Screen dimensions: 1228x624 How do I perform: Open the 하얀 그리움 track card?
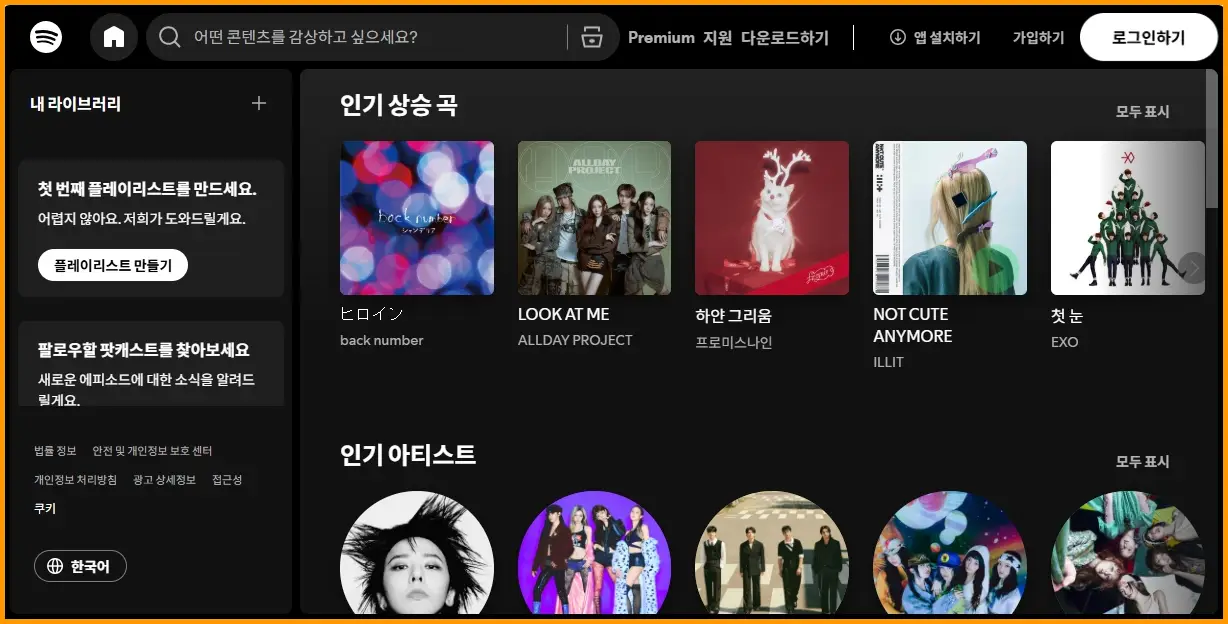771,218
